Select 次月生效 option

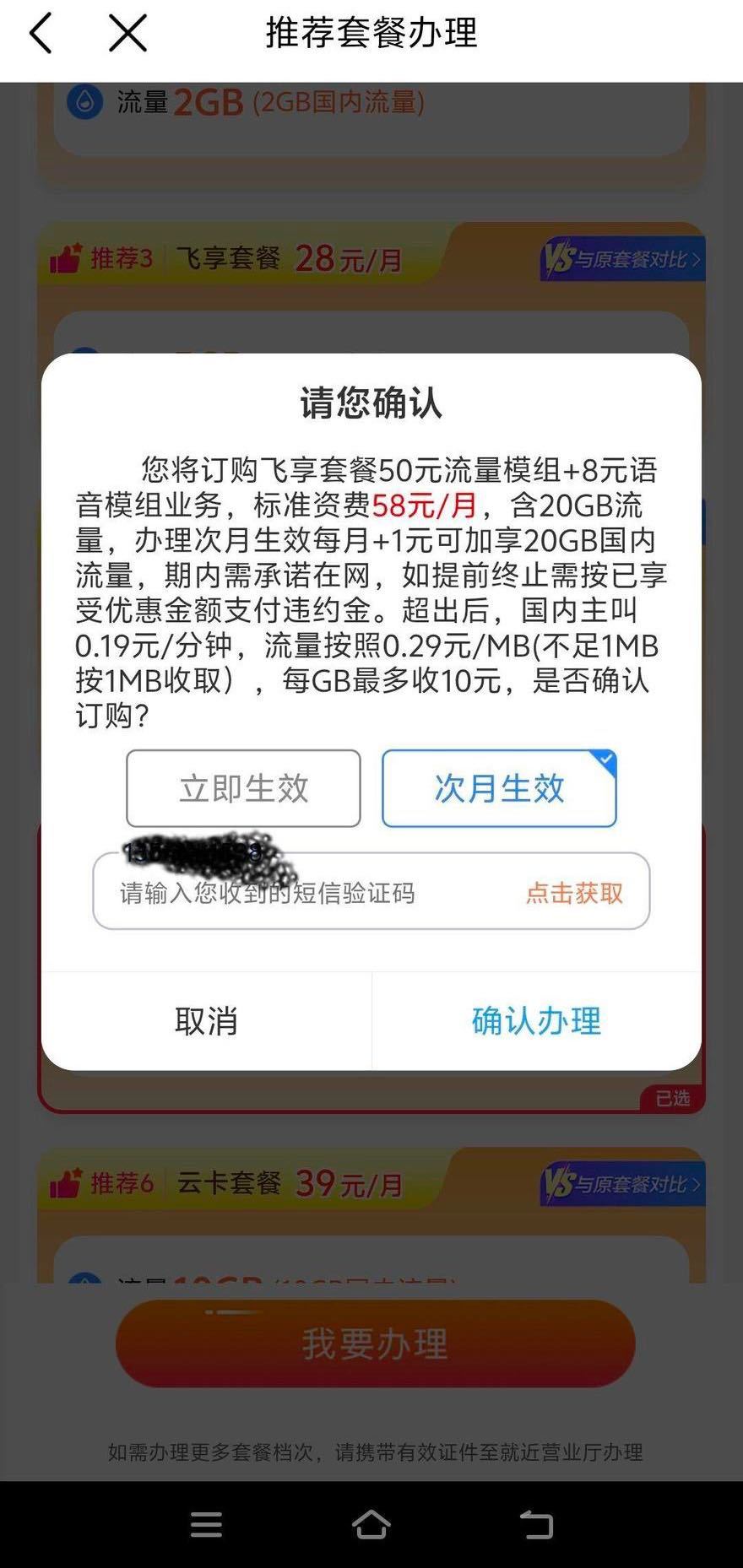tap(499, 788)
